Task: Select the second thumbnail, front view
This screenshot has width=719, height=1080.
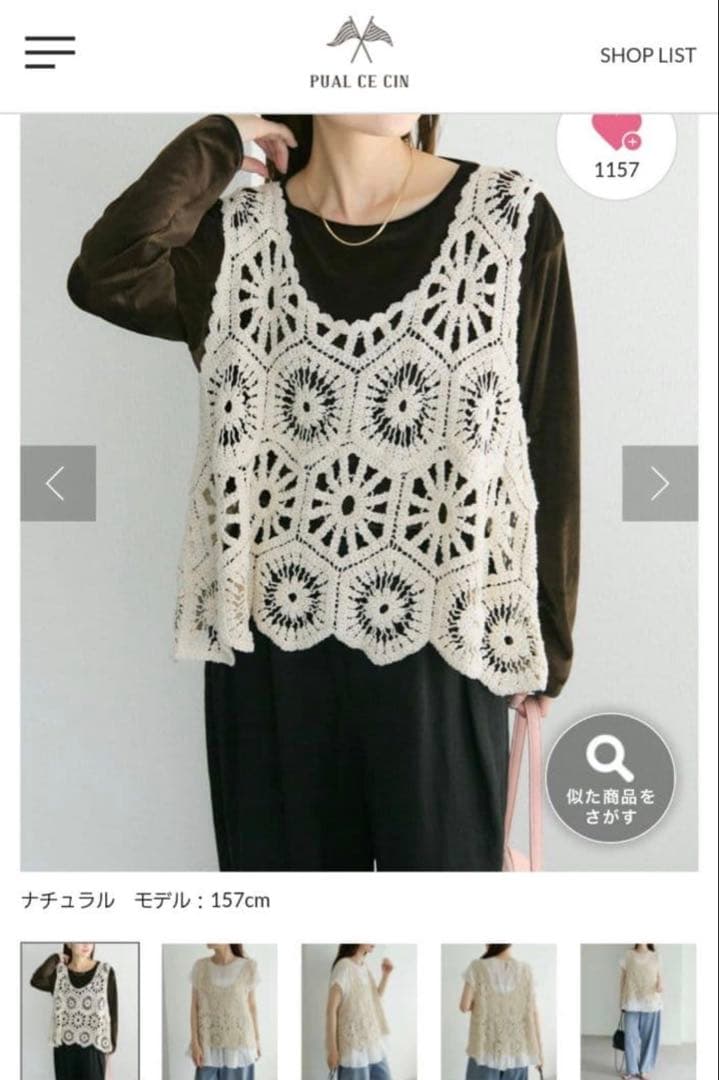Action: click(x=220, y=1010)
